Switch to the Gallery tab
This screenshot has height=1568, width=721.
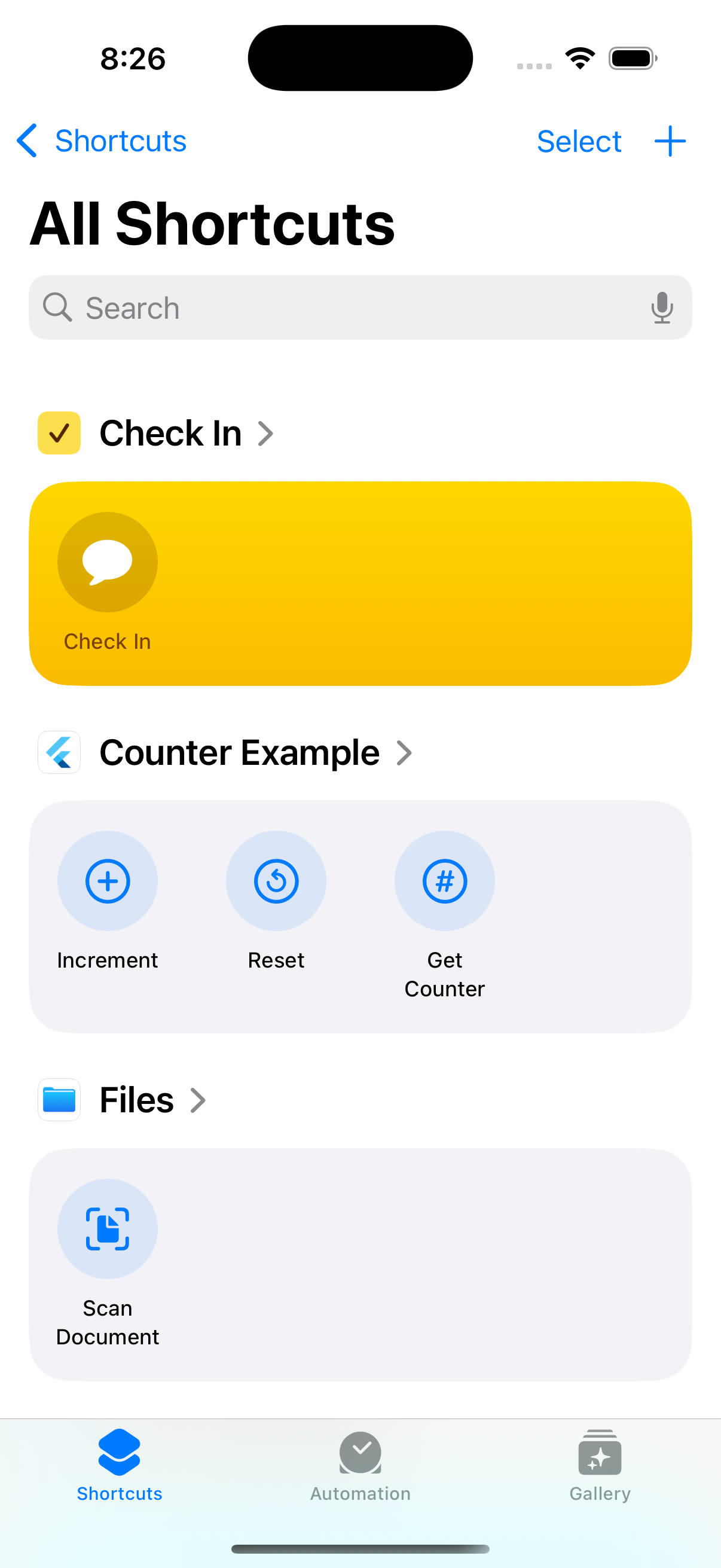[600, 1466]
